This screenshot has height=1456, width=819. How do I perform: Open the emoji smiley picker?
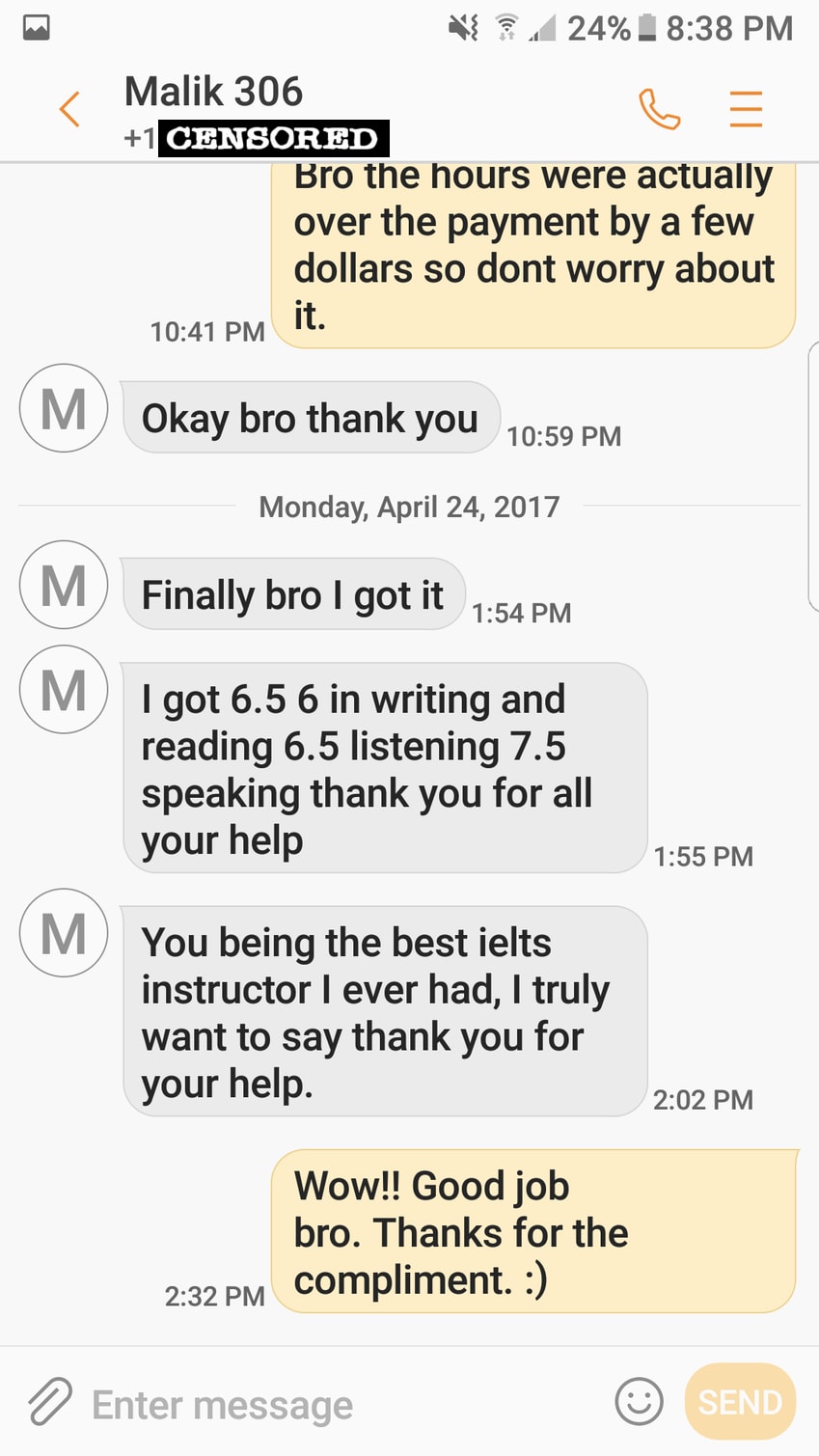click(639, 1402)
